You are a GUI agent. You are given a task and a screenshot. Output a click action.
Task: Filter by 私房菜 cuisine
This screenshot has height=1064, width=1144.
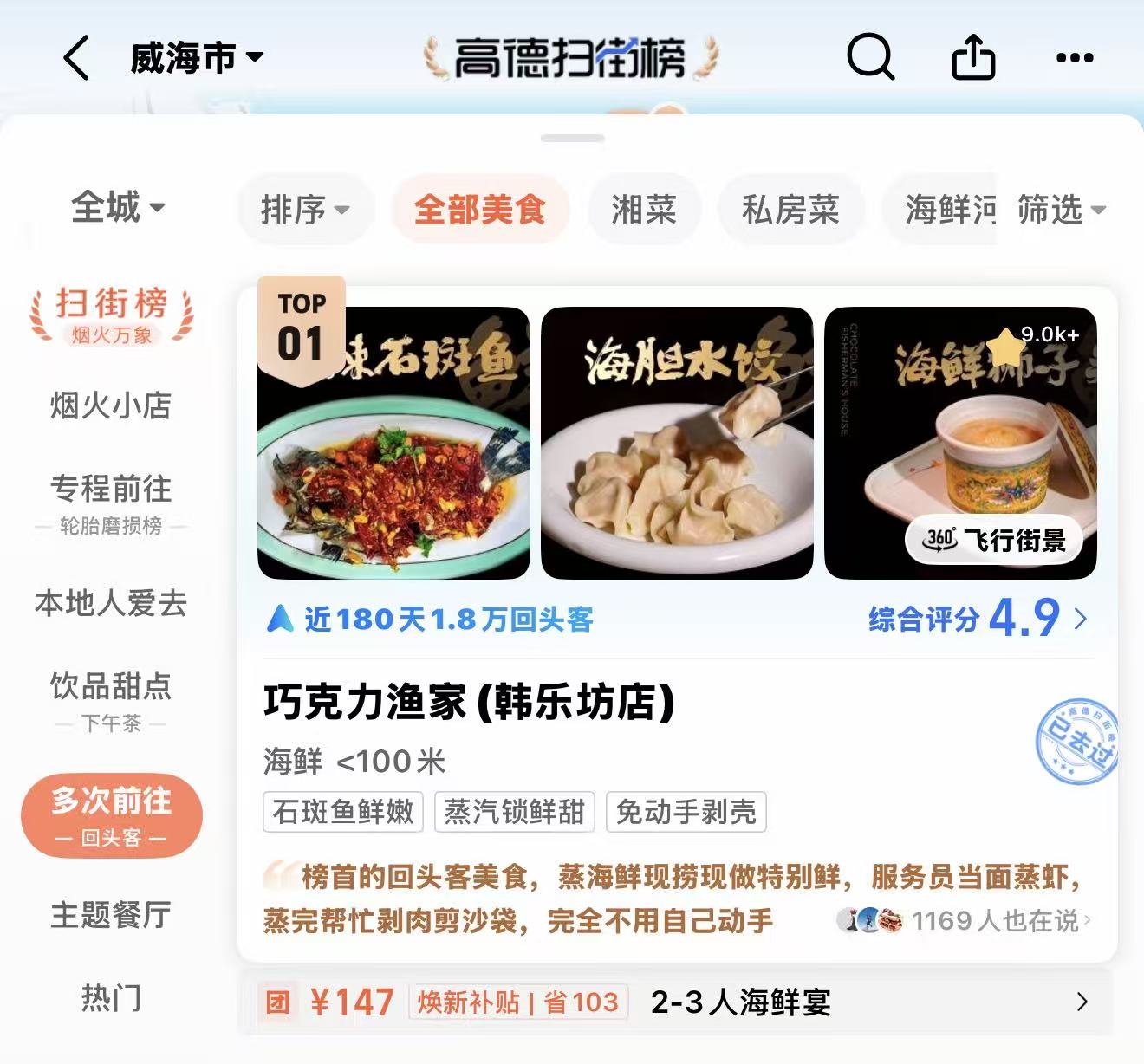click(790, 210)
